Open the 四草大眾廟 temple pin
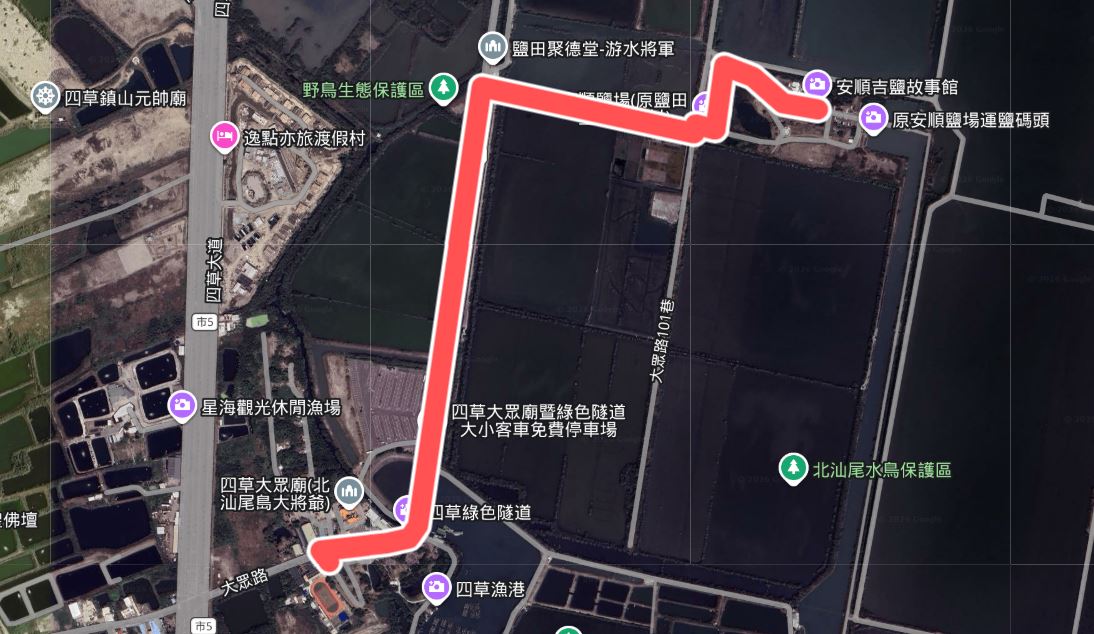Screen dimensions: 1094x634 pos(350,491)
